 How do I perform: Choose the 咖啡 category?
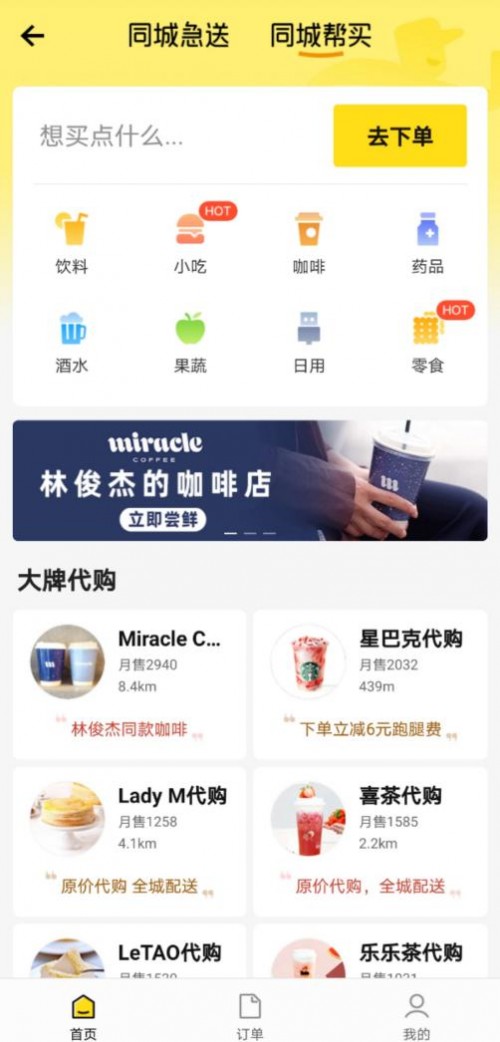309,243
